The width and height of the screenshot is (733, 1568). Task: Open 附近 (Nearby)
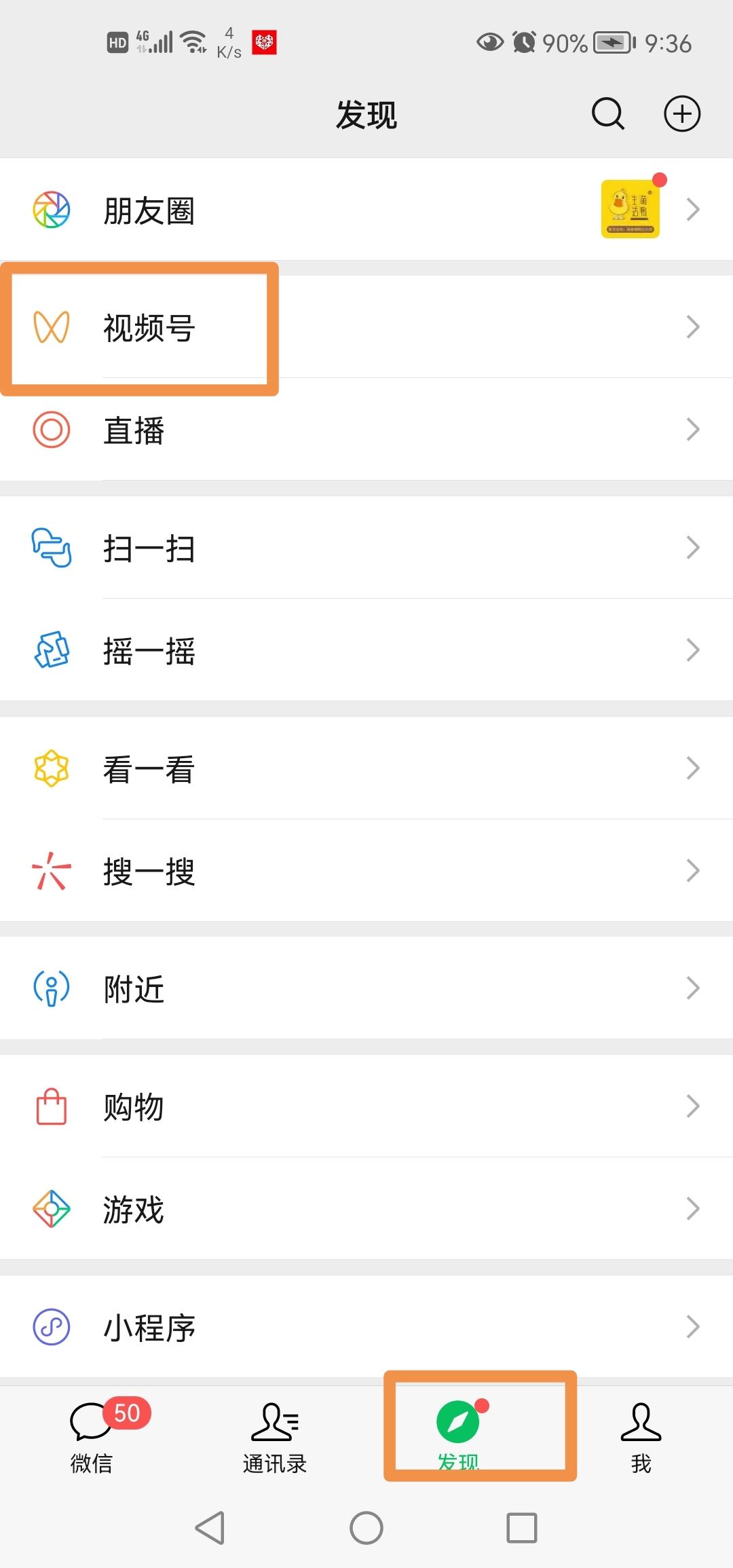tap(134, 988)
